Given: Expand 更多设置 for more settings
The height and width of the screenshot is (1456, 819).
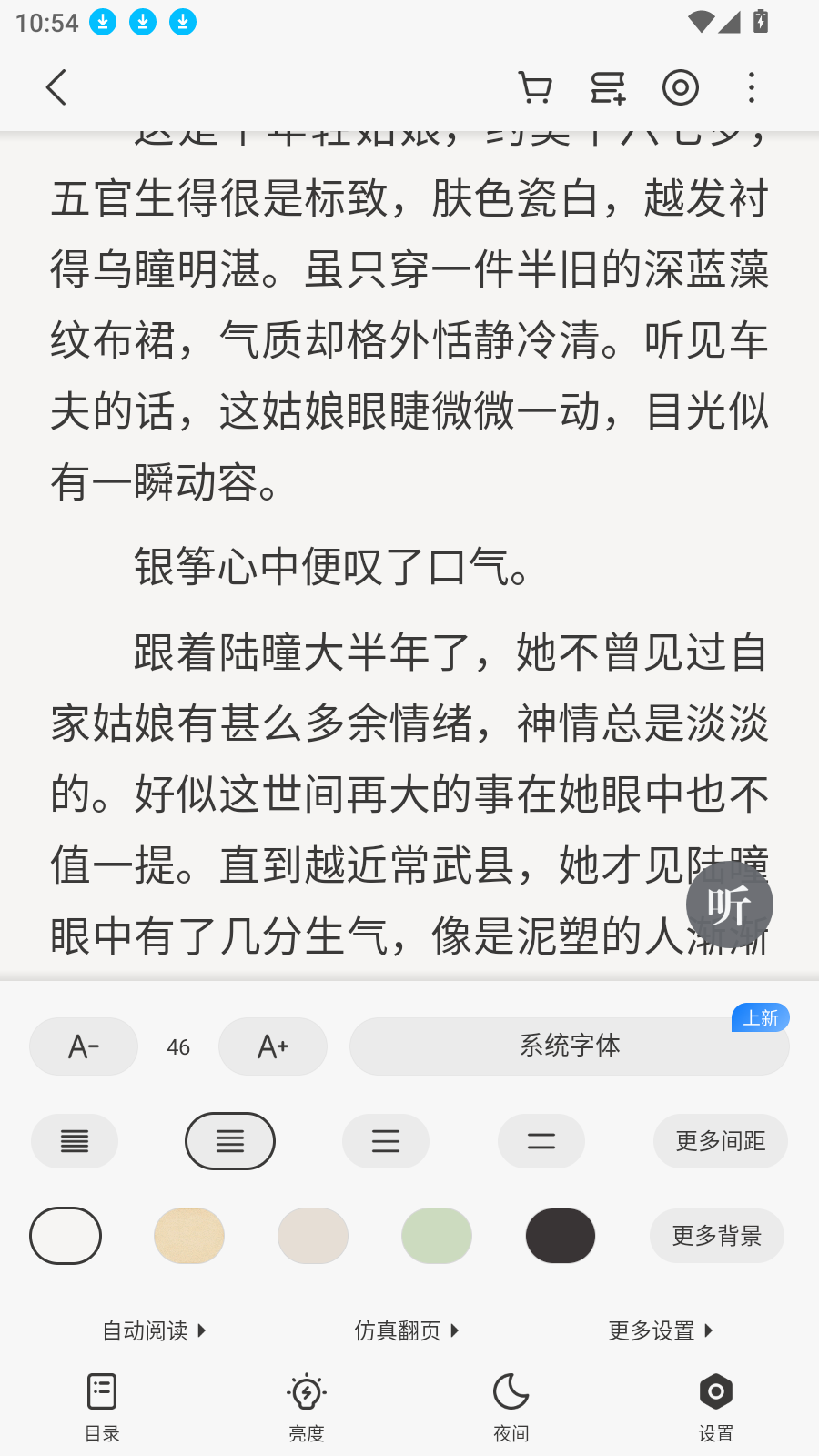Looking at the screenshot, I should (x=659, y=1330).
